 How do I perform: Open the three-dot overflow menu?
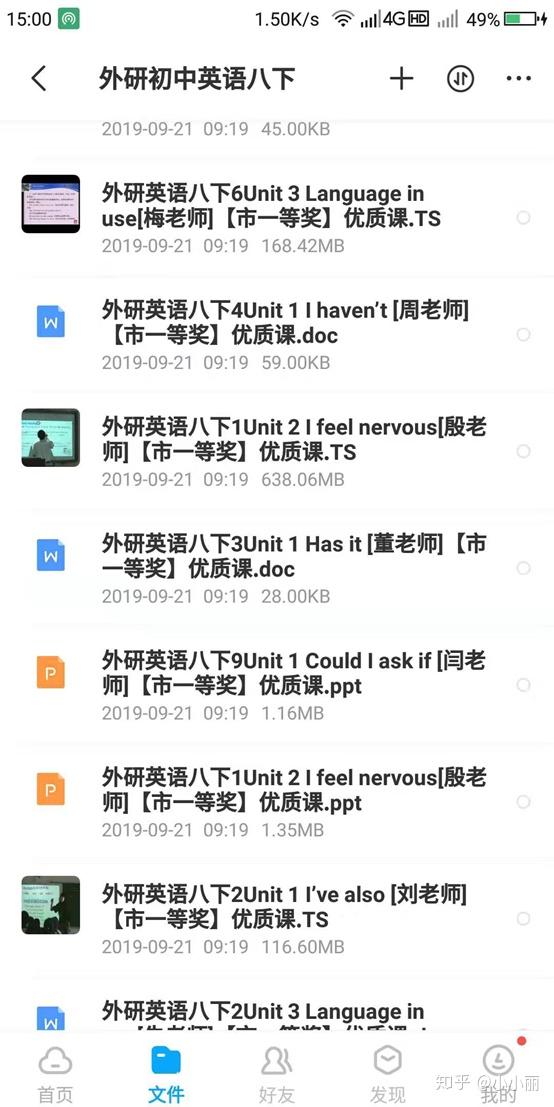tap(519, 78)
